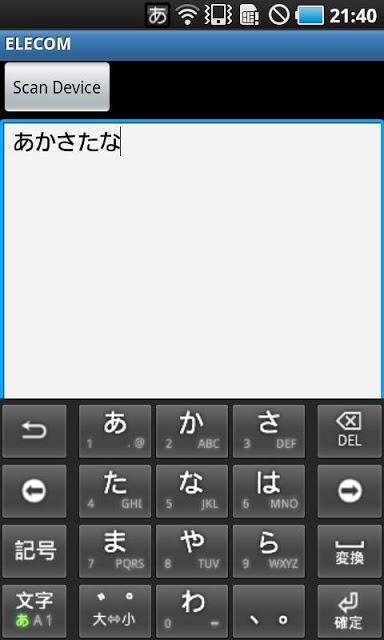Convert text using the 変換 key

[350, 551]
